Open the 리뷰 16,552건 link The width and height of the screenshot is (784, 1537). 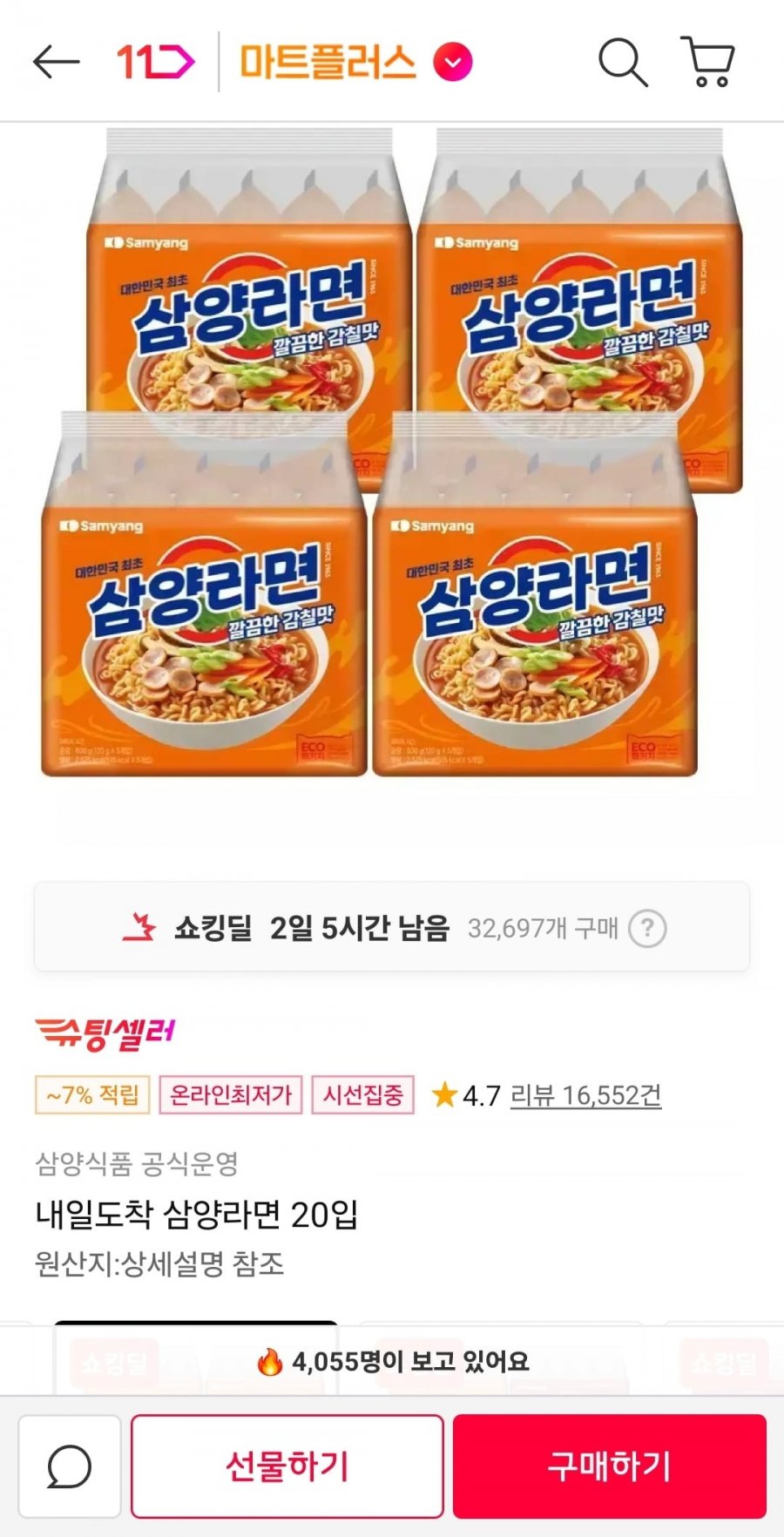pyautogui.click(x=585, y=1095)
